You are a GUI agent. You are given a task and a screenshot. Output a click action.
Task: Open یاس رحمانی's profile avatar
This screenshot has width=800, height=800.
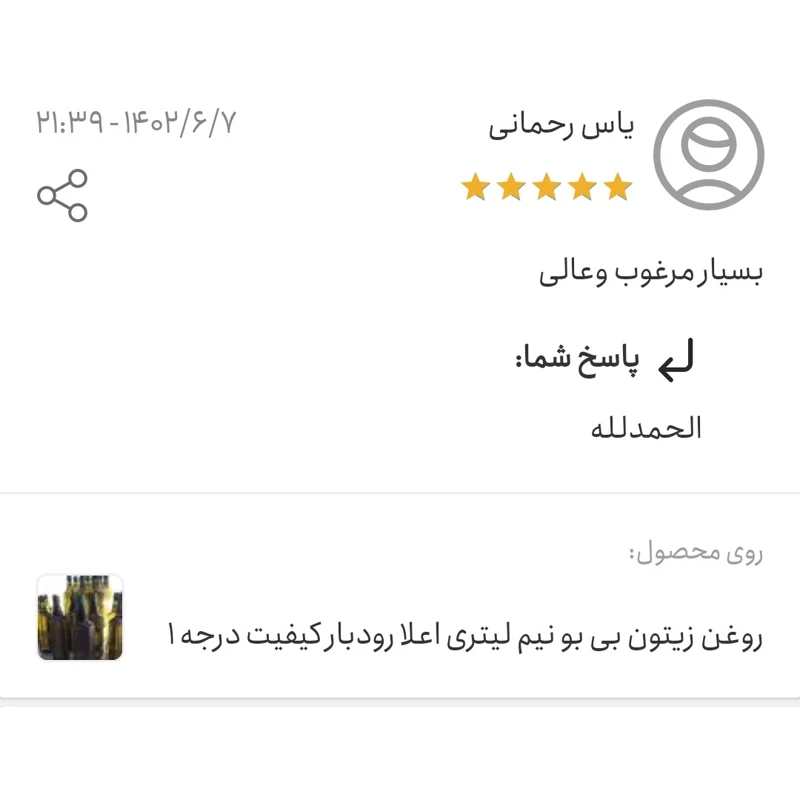[x=708, y=154]
